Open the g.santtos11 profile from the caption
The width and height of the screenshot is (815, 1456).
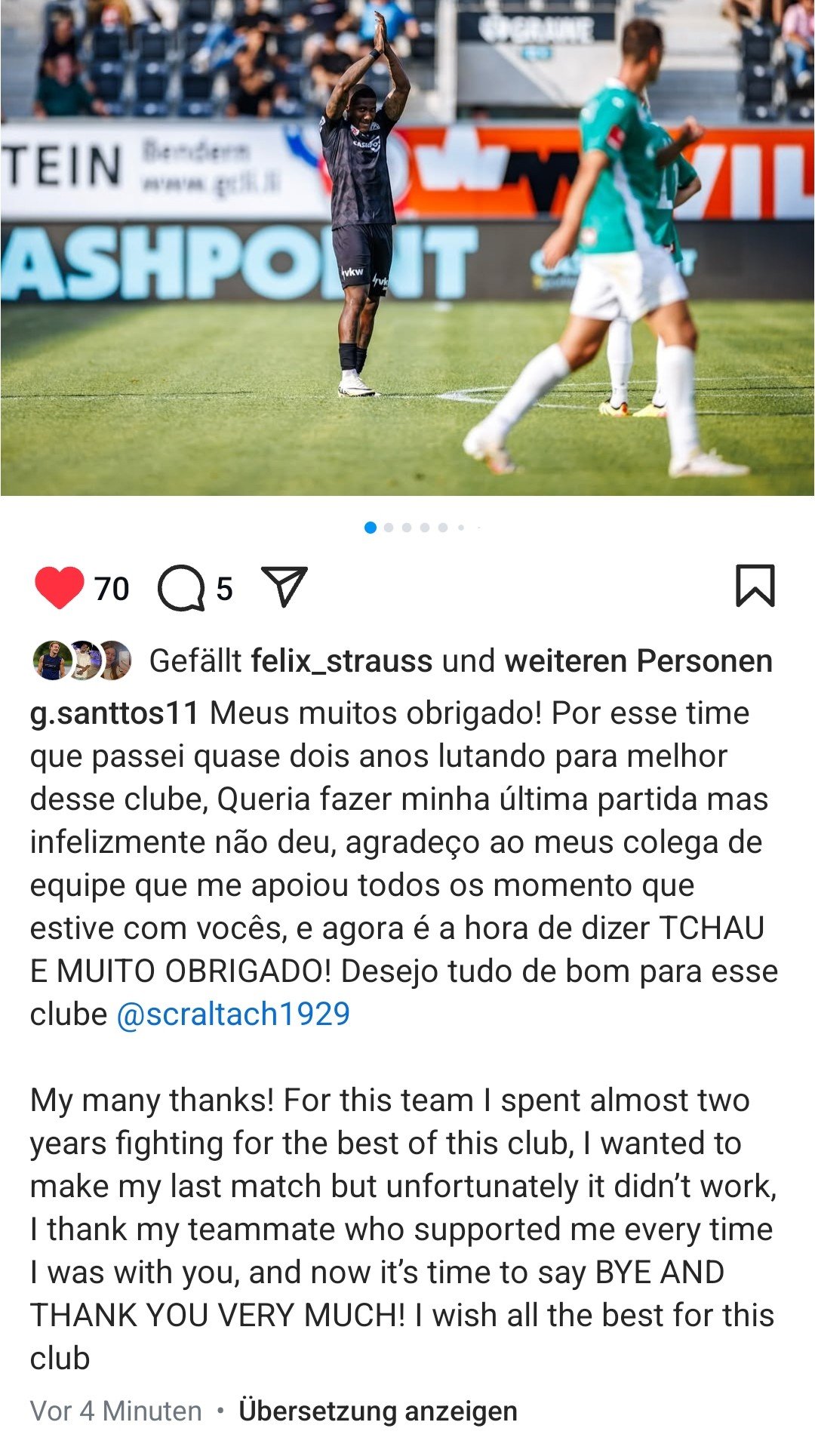pyautogui.click(x=115, y=713)
